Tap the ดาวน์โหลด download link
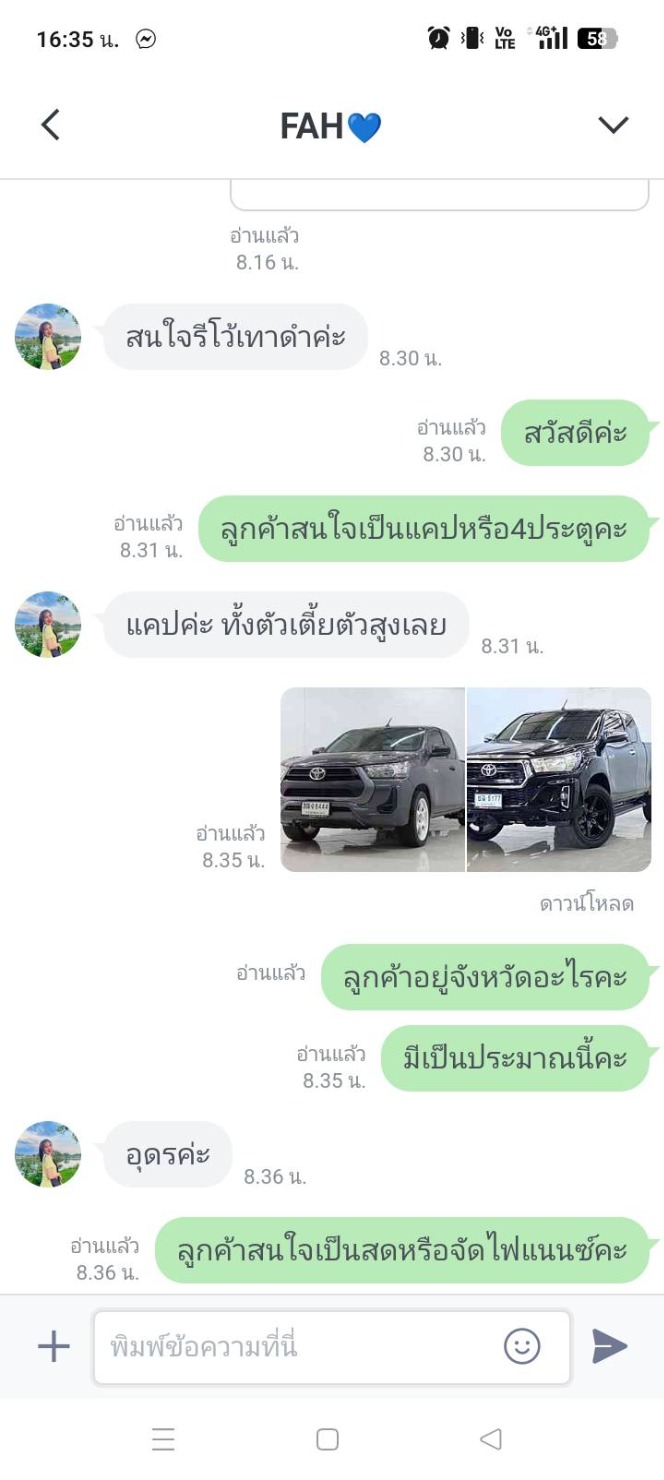The width and height of the screenshot is (664, 1480). tap(586, 904)
